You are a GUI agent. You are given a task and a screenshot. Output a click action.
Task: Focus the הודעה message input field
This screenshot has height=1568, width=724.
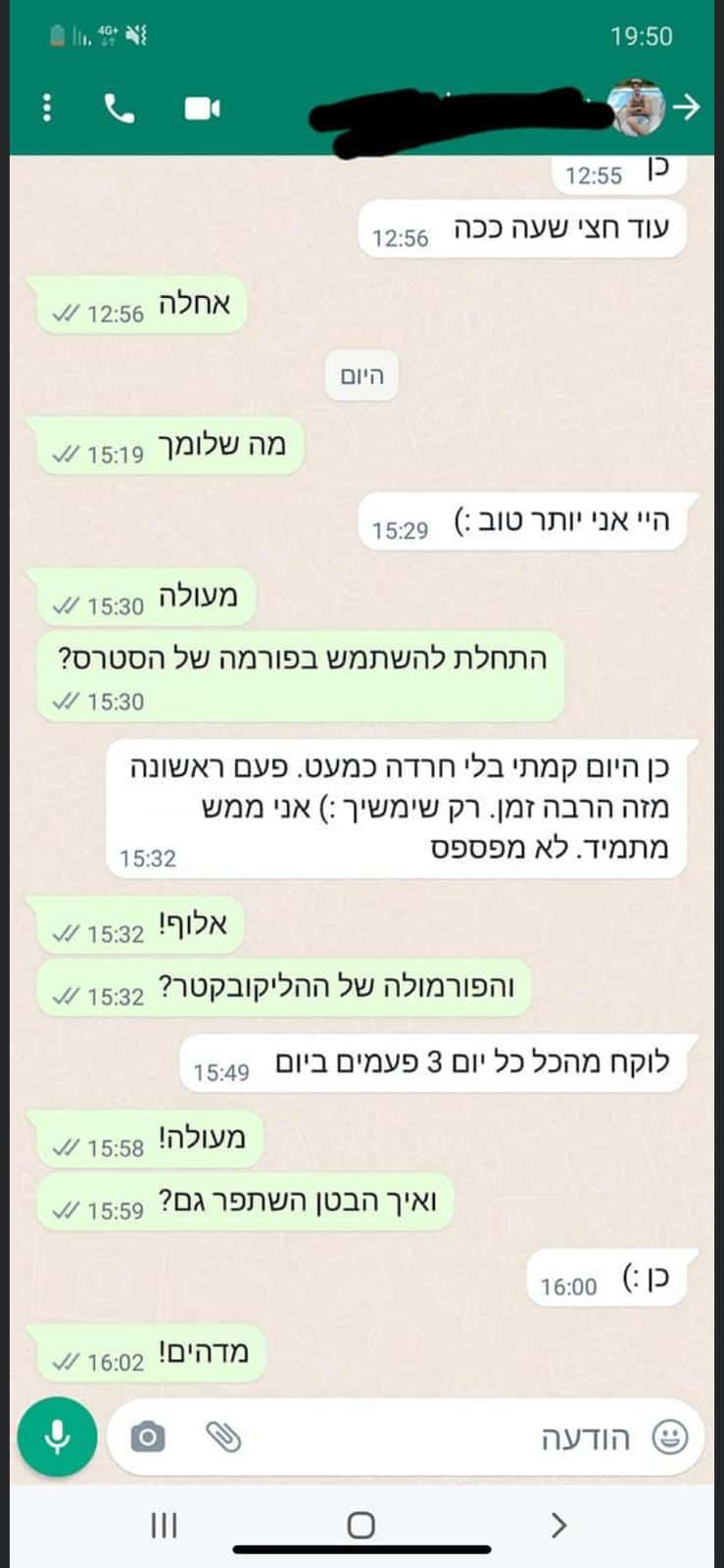441,1438
